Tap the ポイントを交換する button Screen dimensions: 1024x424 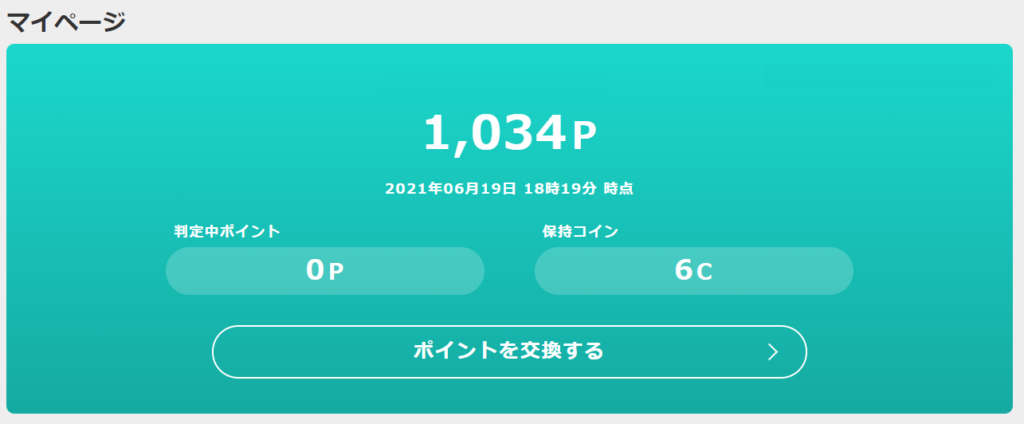509,352
